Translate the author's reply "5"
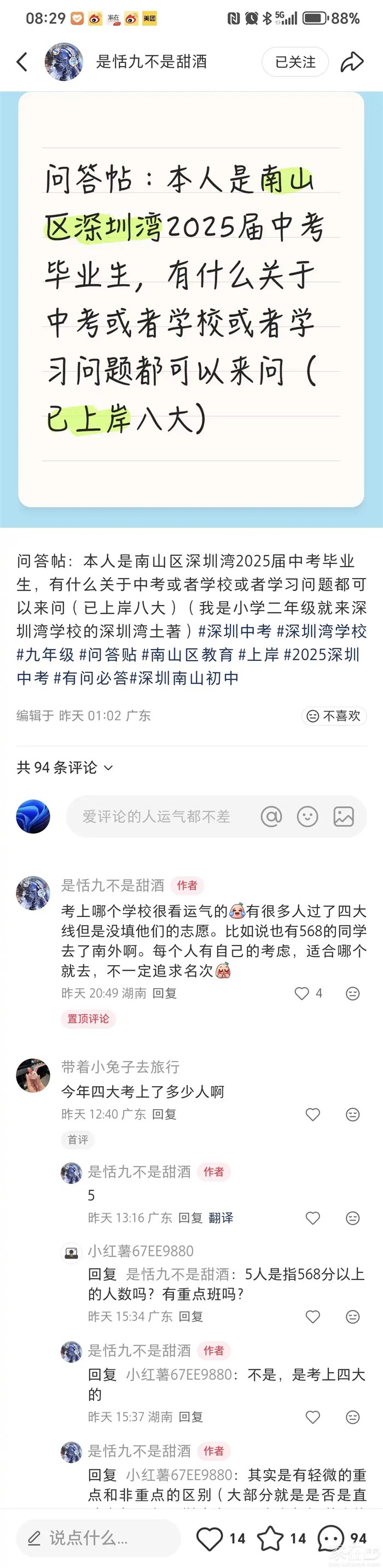This screenshot has height=1568, width=383. pos(220,1218)
